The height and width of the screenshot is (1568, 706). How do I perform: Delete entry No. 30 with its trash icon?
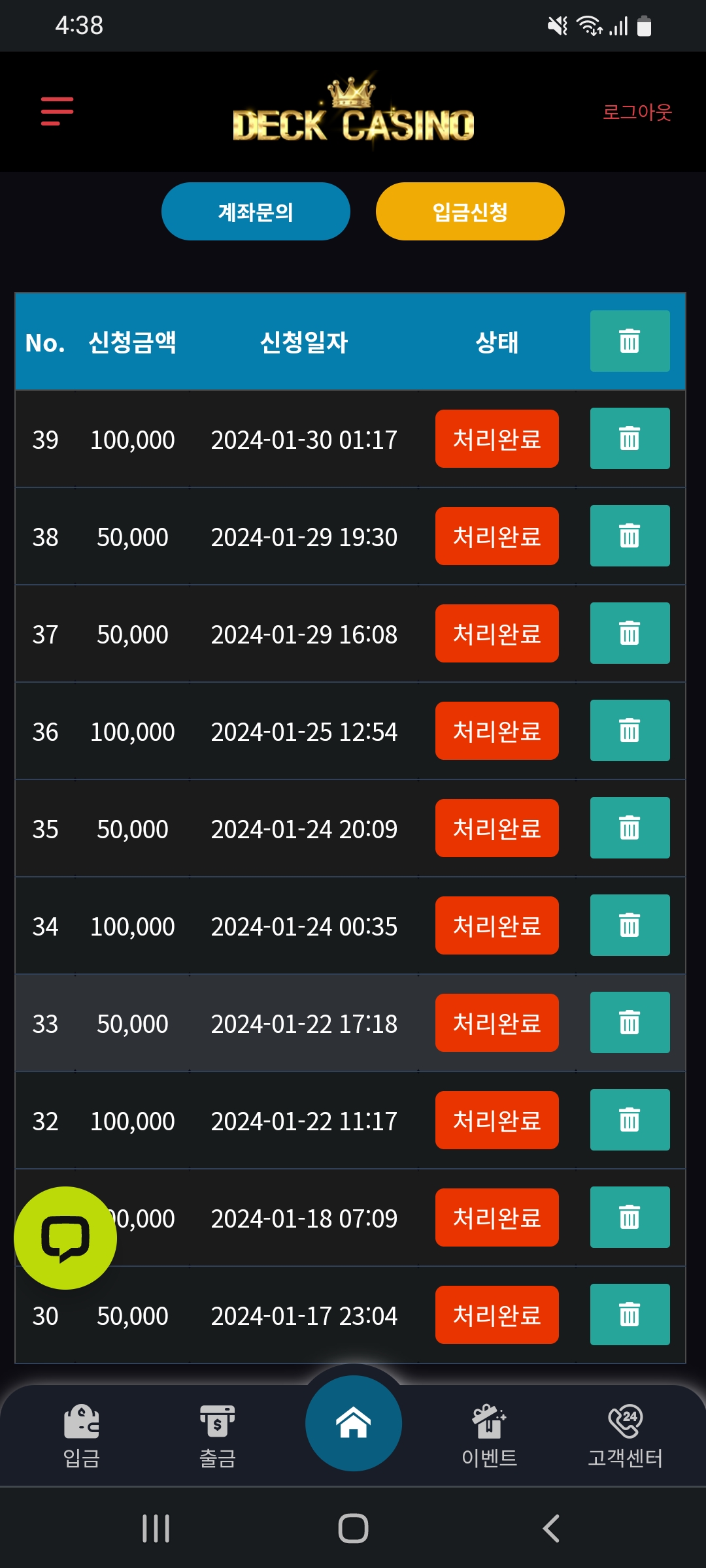(630, 1315)
